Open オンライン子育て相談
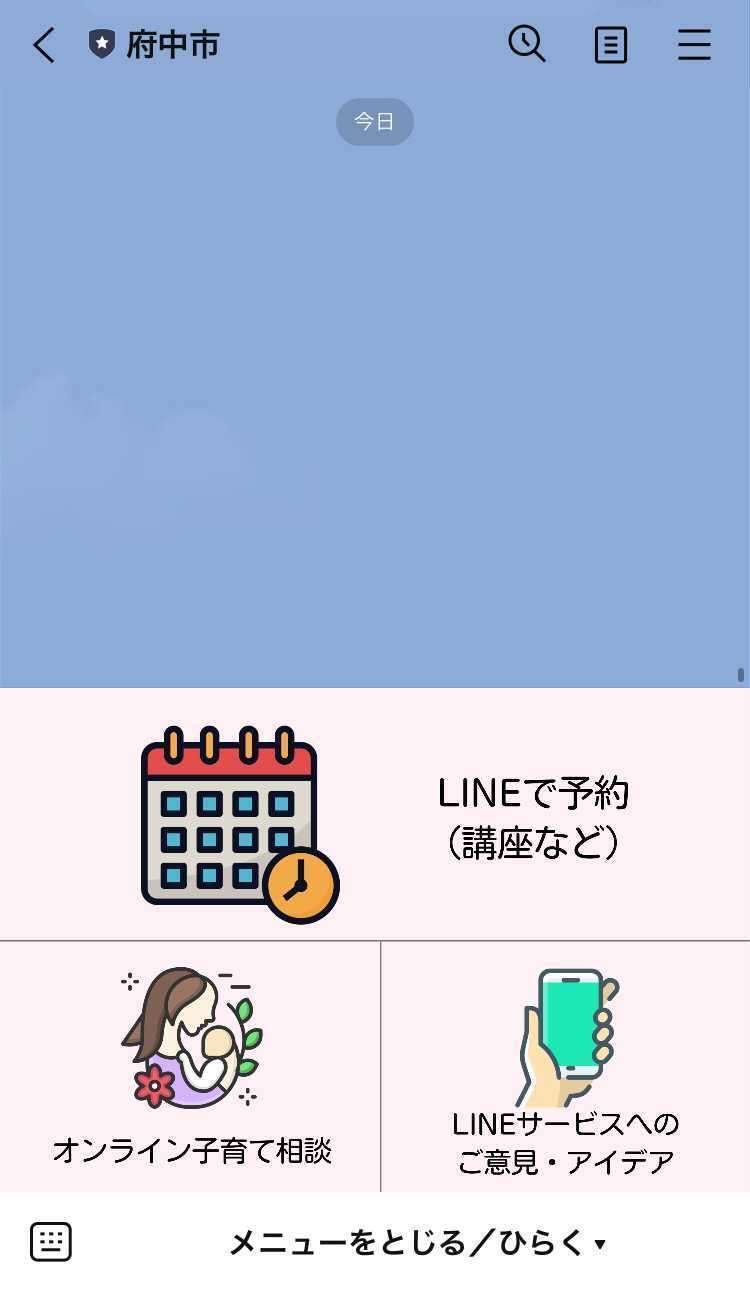This screenshot has width=750, height=1294. [190, 1068]
